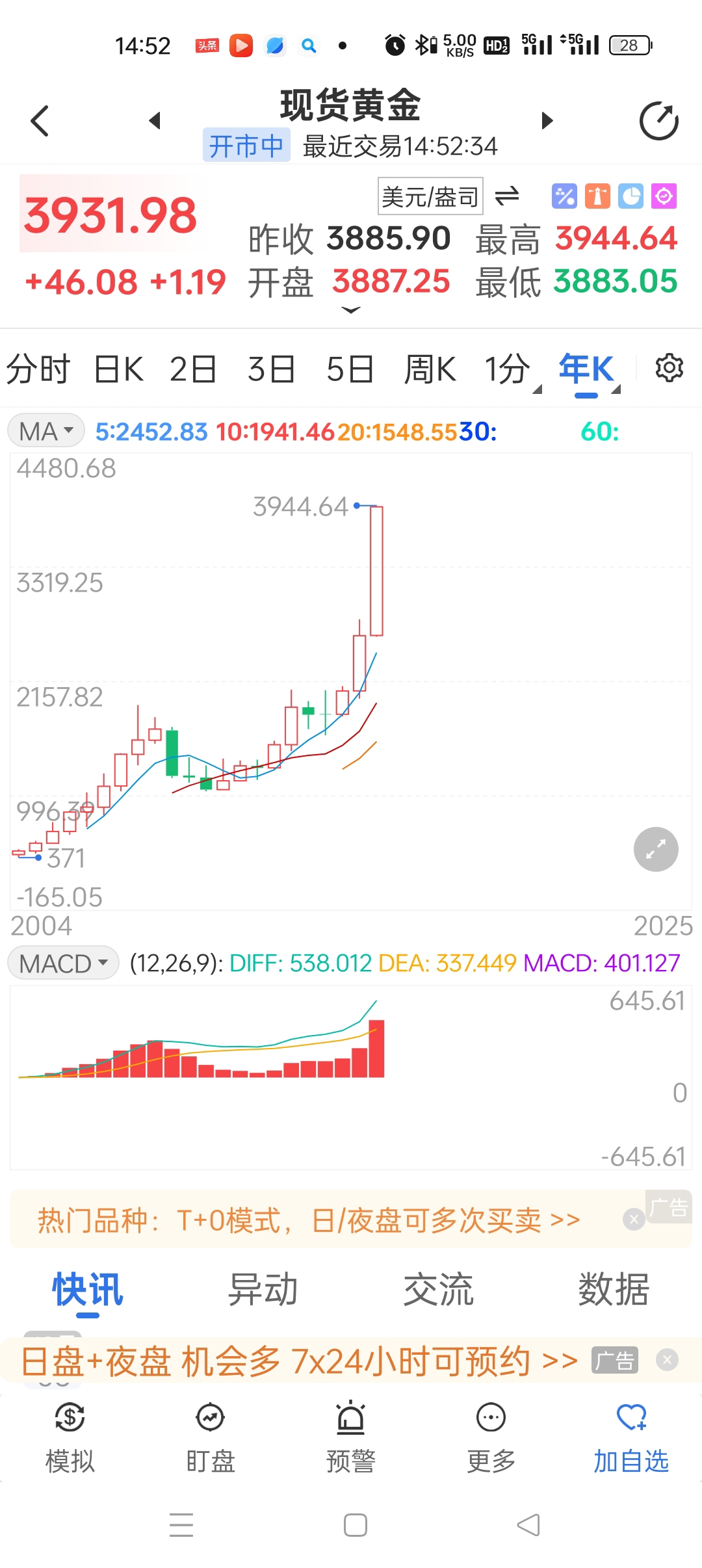This screenshot has height=1568, width=702.
Task: Open chart settings gear
Action: point(669,368)
